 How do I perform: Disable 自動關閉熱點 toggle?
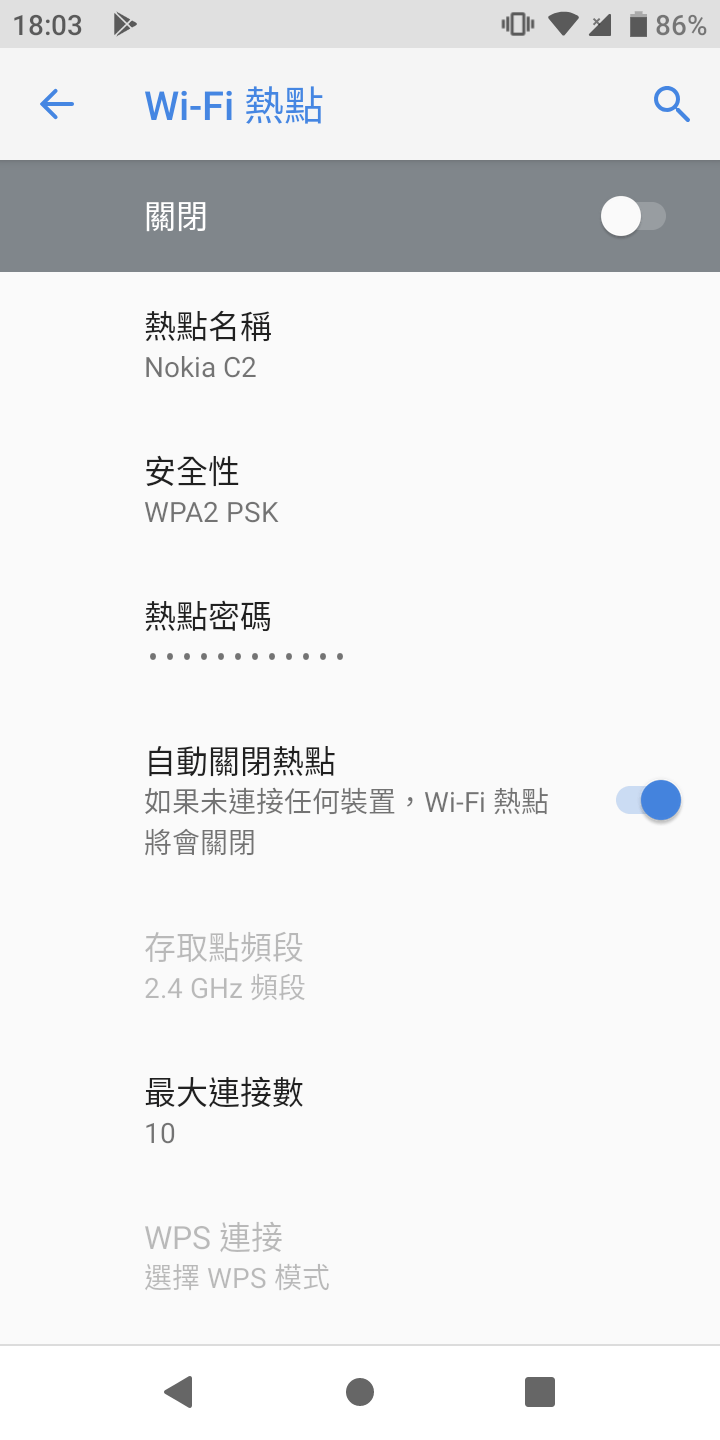pyautogui.click(x=648, y=801)
